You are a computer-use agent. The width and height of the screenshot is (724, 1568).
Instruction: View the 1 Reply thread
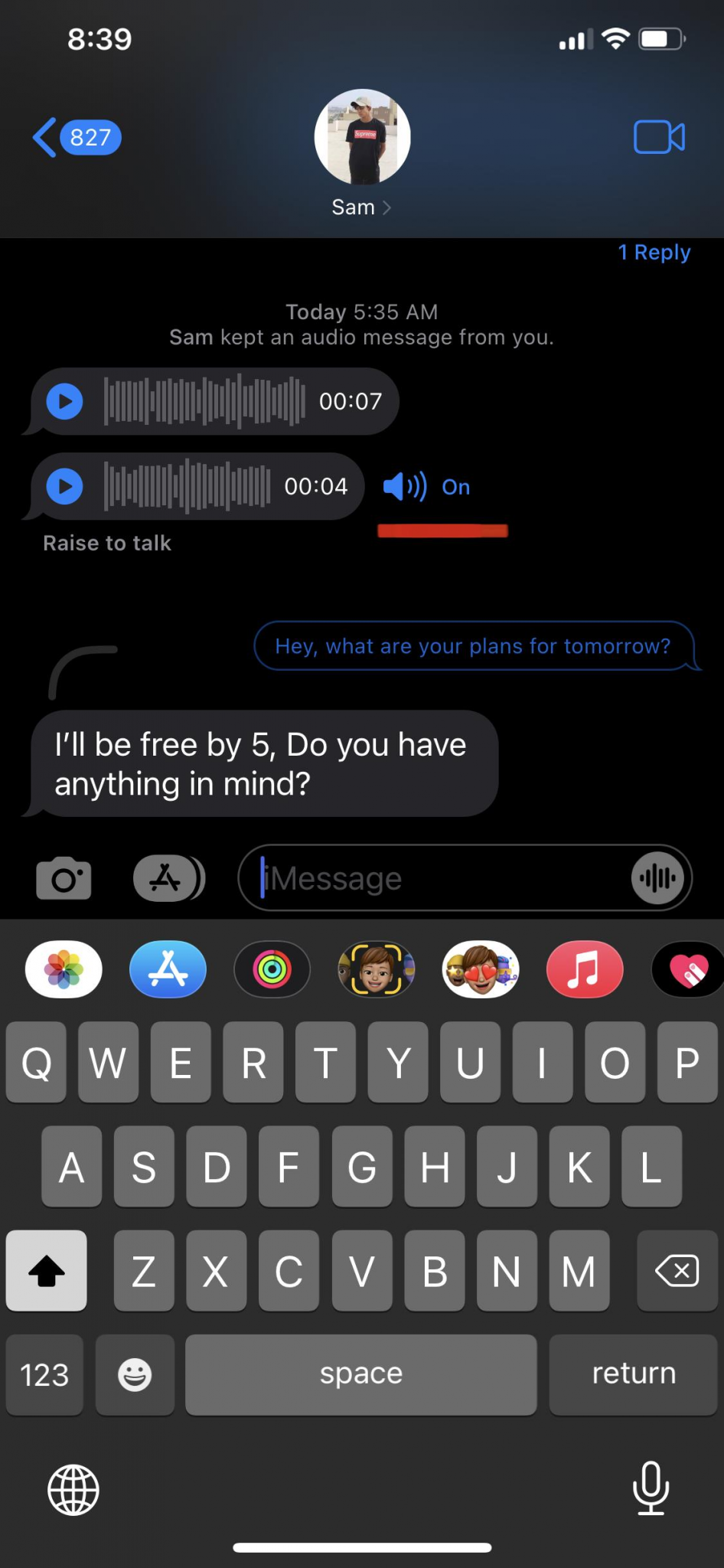654,252
